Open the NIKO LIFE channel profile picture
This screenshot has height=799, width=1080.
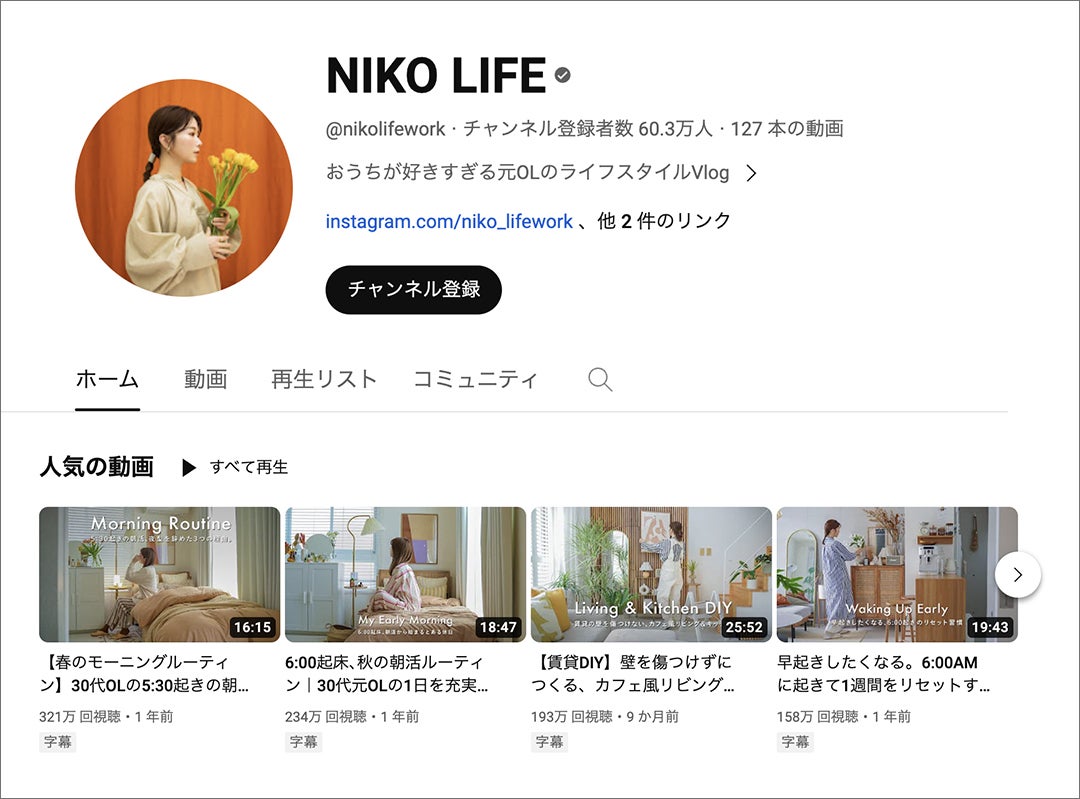point(184,188)
